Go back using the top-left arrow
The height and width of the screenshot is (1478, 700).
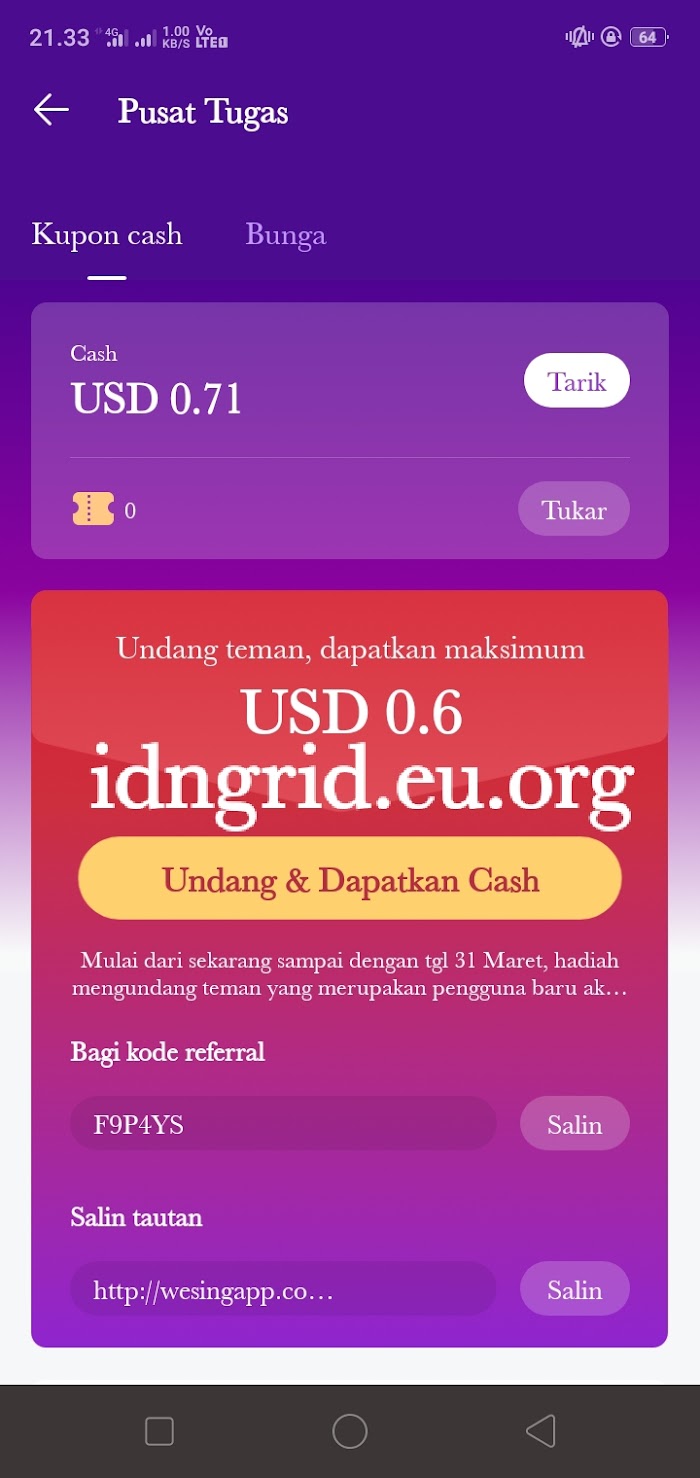coord(51,110)
